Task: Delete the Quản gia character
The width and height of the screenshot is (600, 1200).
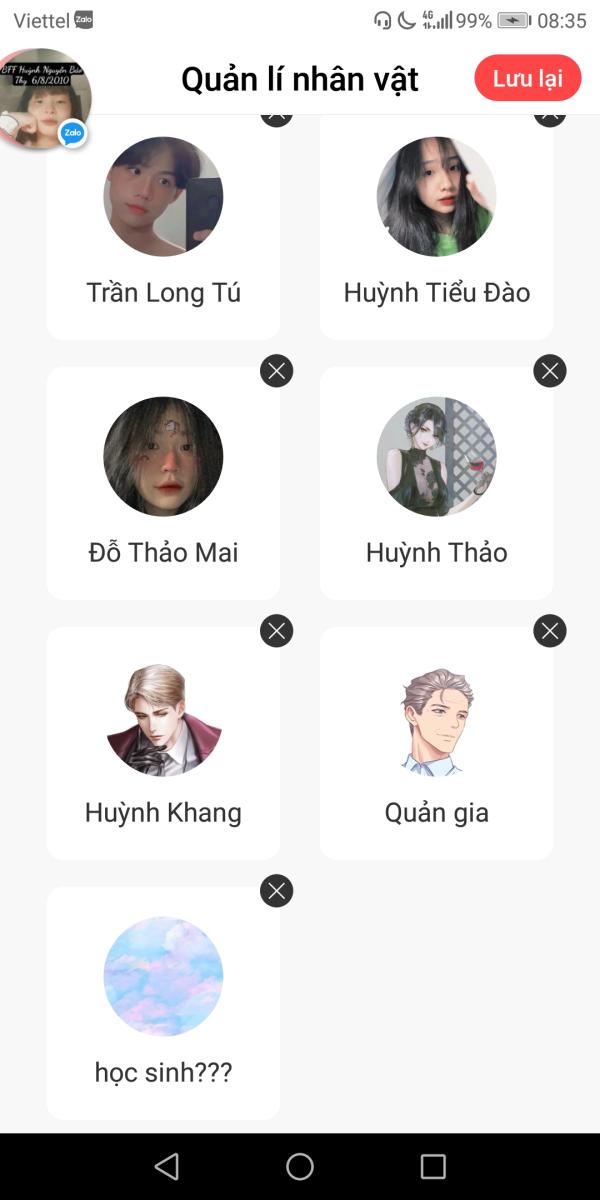Action: [550, 631]
